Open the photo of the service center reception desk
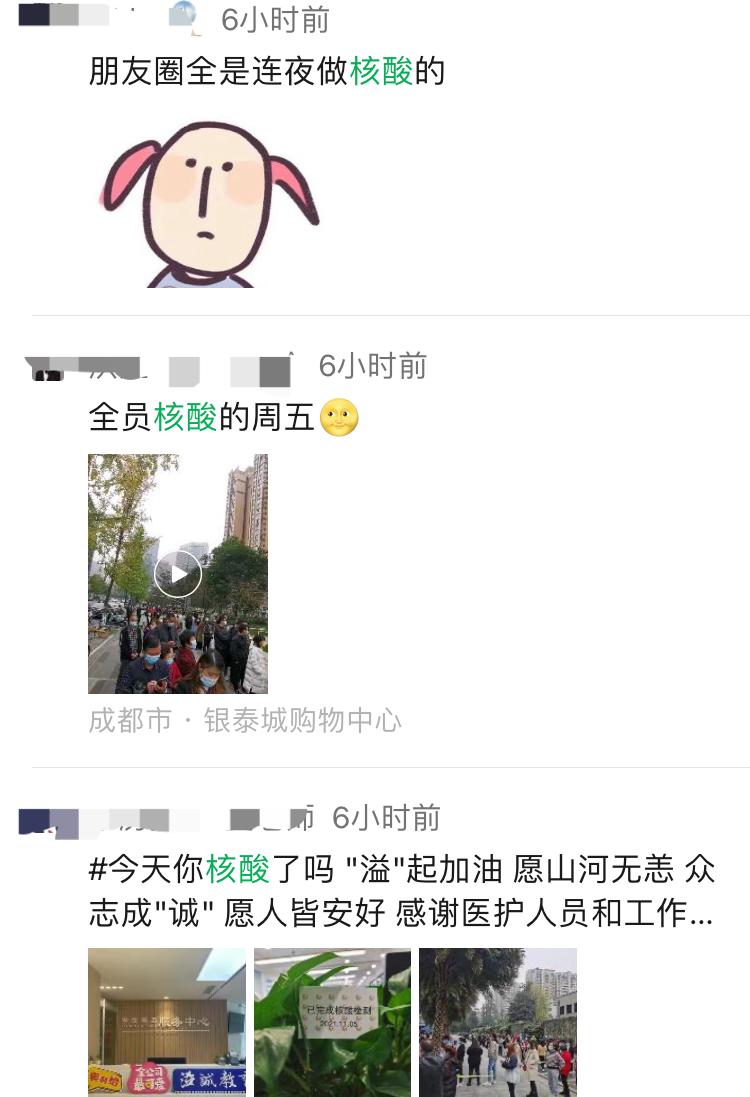 click(x=166, y=1022)
